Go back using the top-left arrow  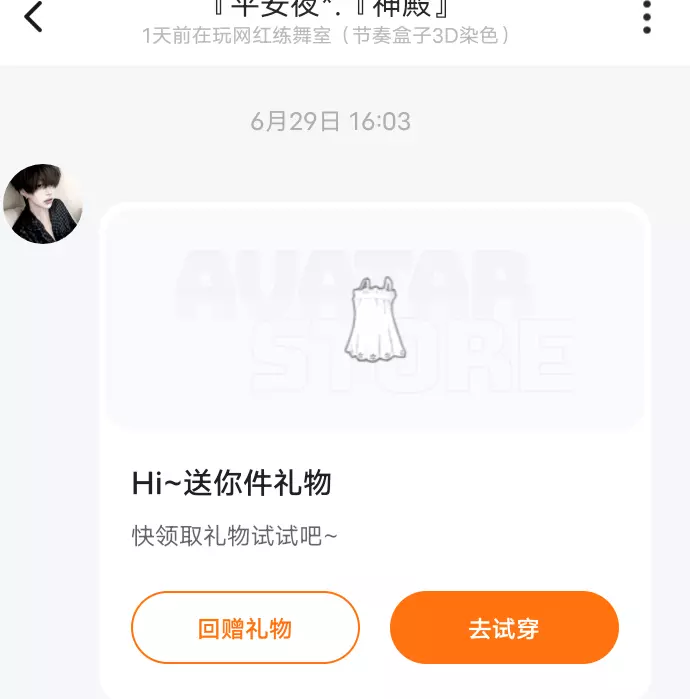click(x=33, y=17)
